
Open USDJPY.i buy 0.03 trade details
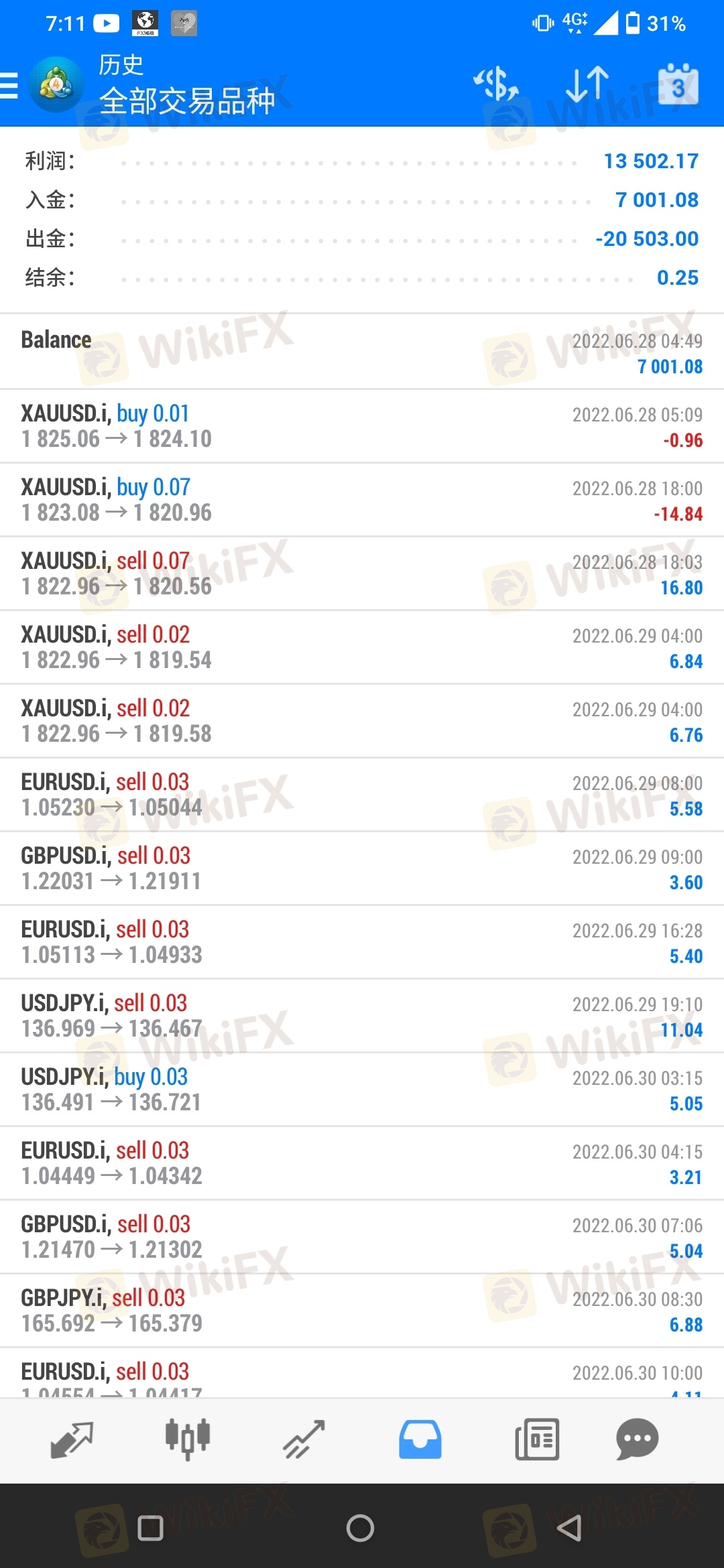pos(362,1090)
